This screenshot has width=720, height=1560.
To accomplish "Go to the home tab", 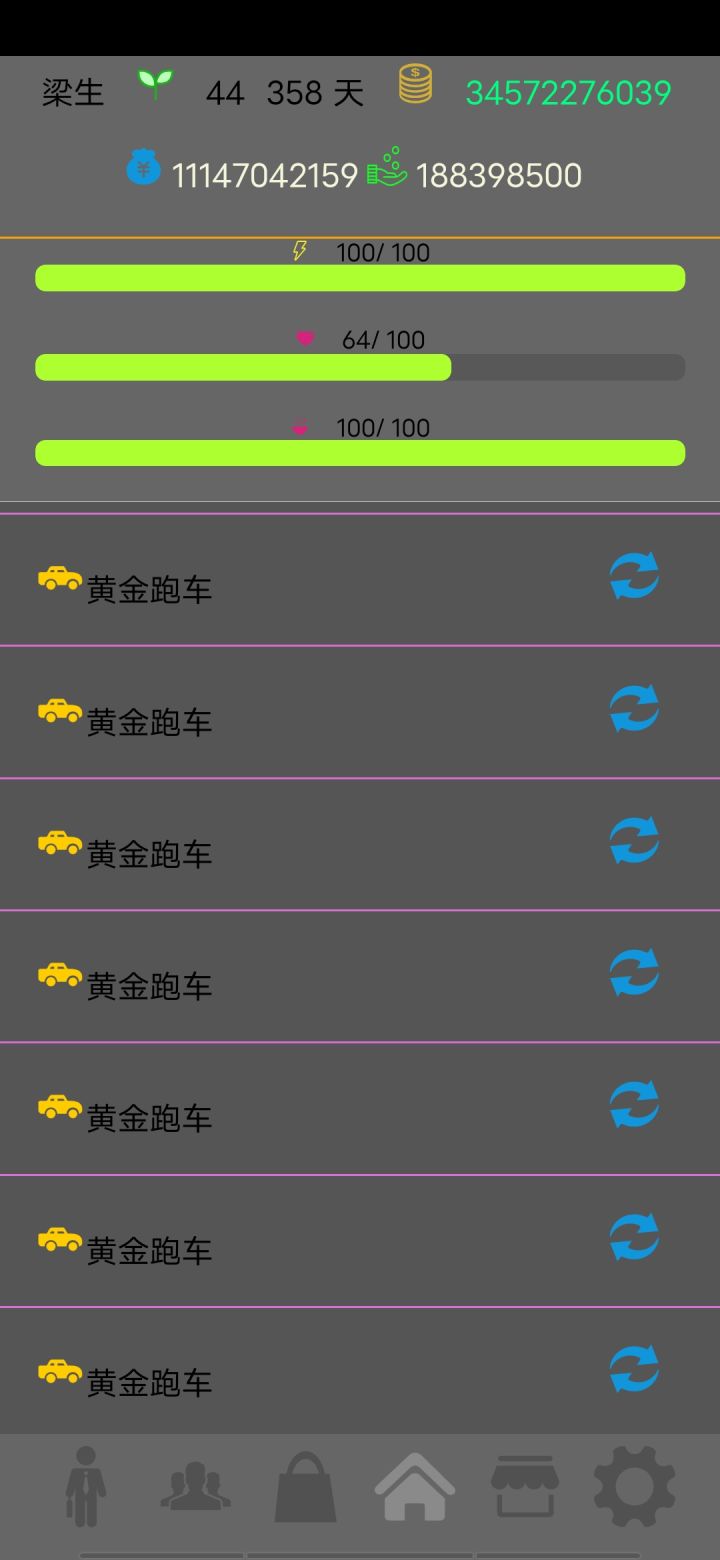I will tap(414, 1487).
